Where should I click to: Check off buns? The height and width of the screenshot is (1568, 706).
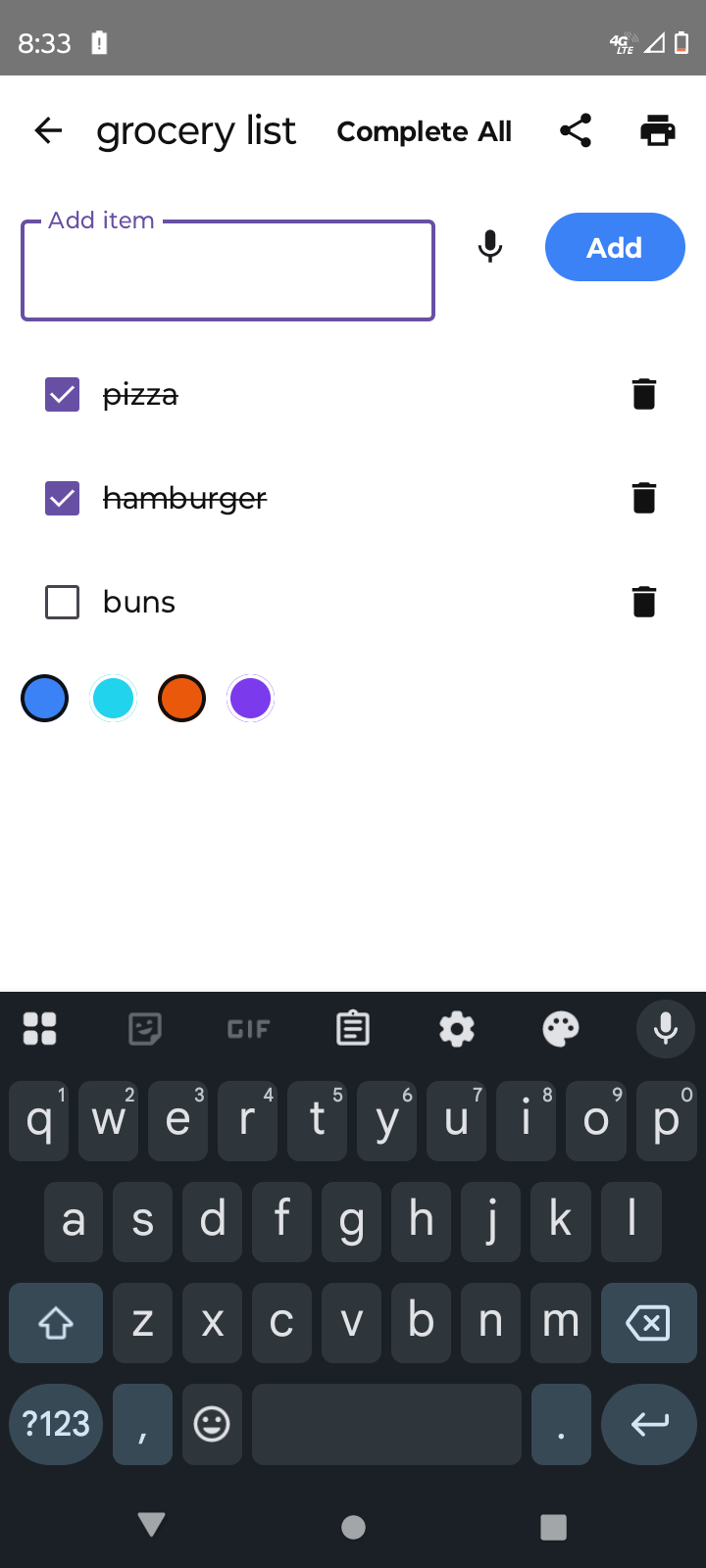point(63,602)
